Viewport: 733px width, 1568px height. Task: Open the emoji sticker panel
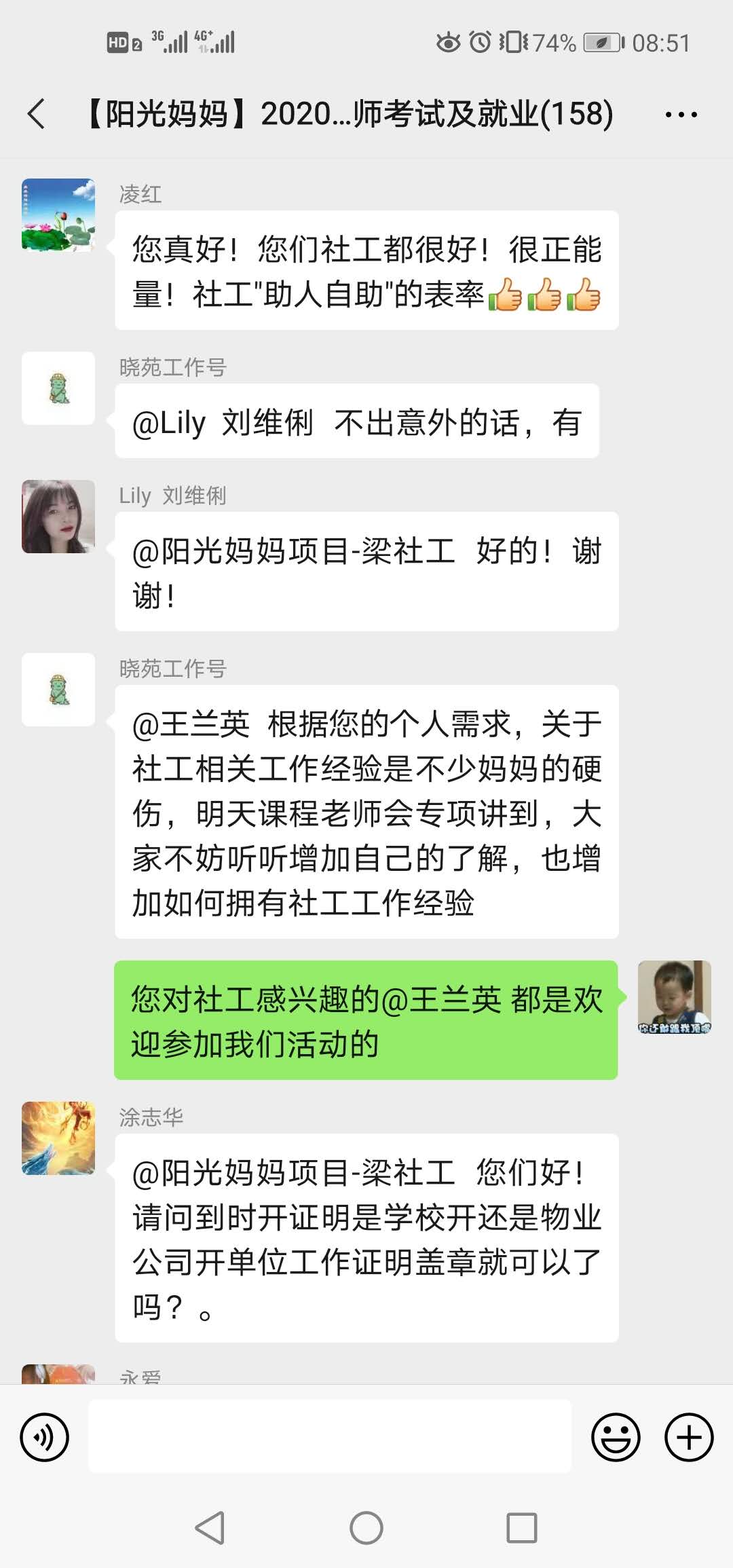coord(616,1437)
